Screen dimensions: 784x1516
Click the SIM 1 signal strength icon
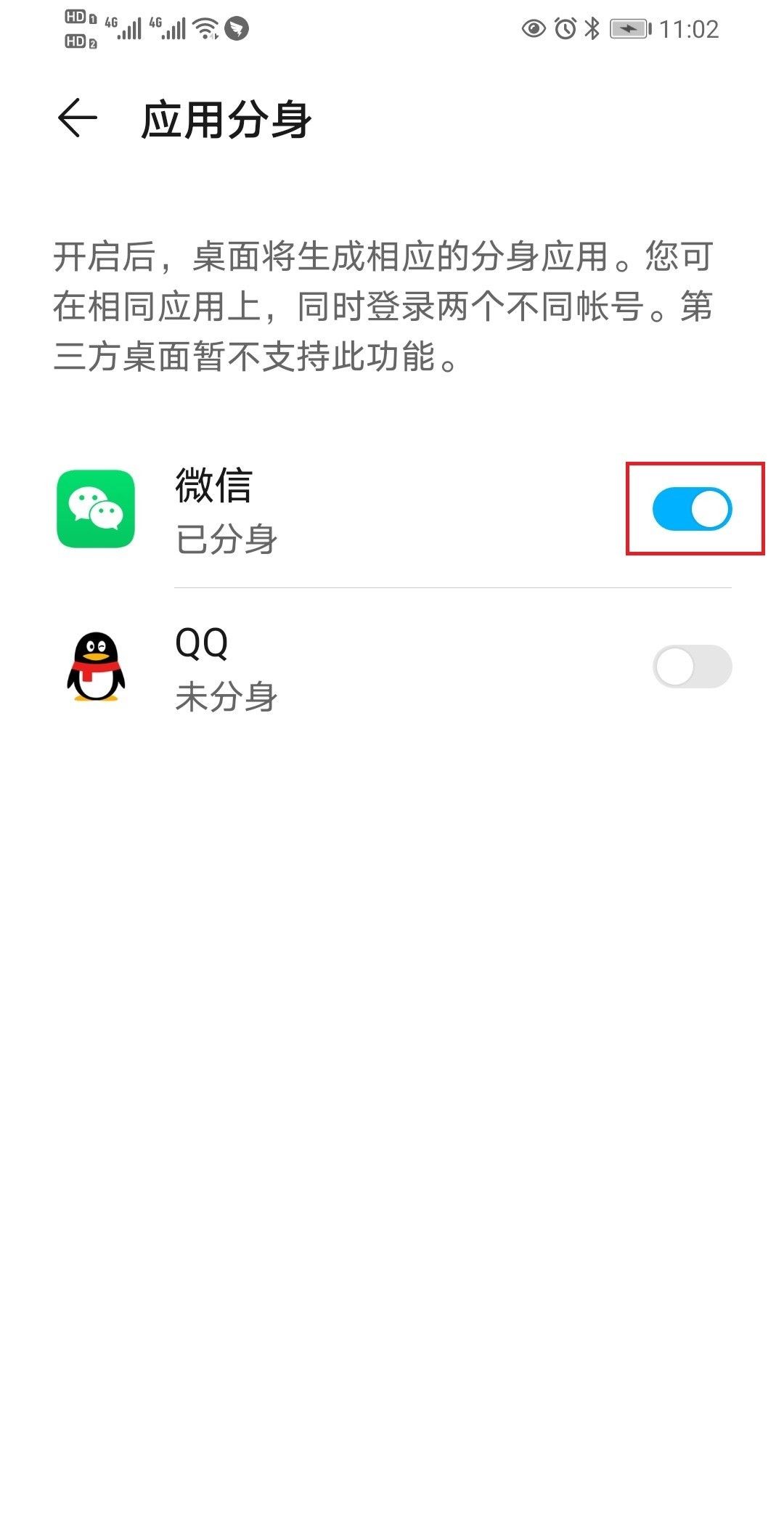coord(131,28)
